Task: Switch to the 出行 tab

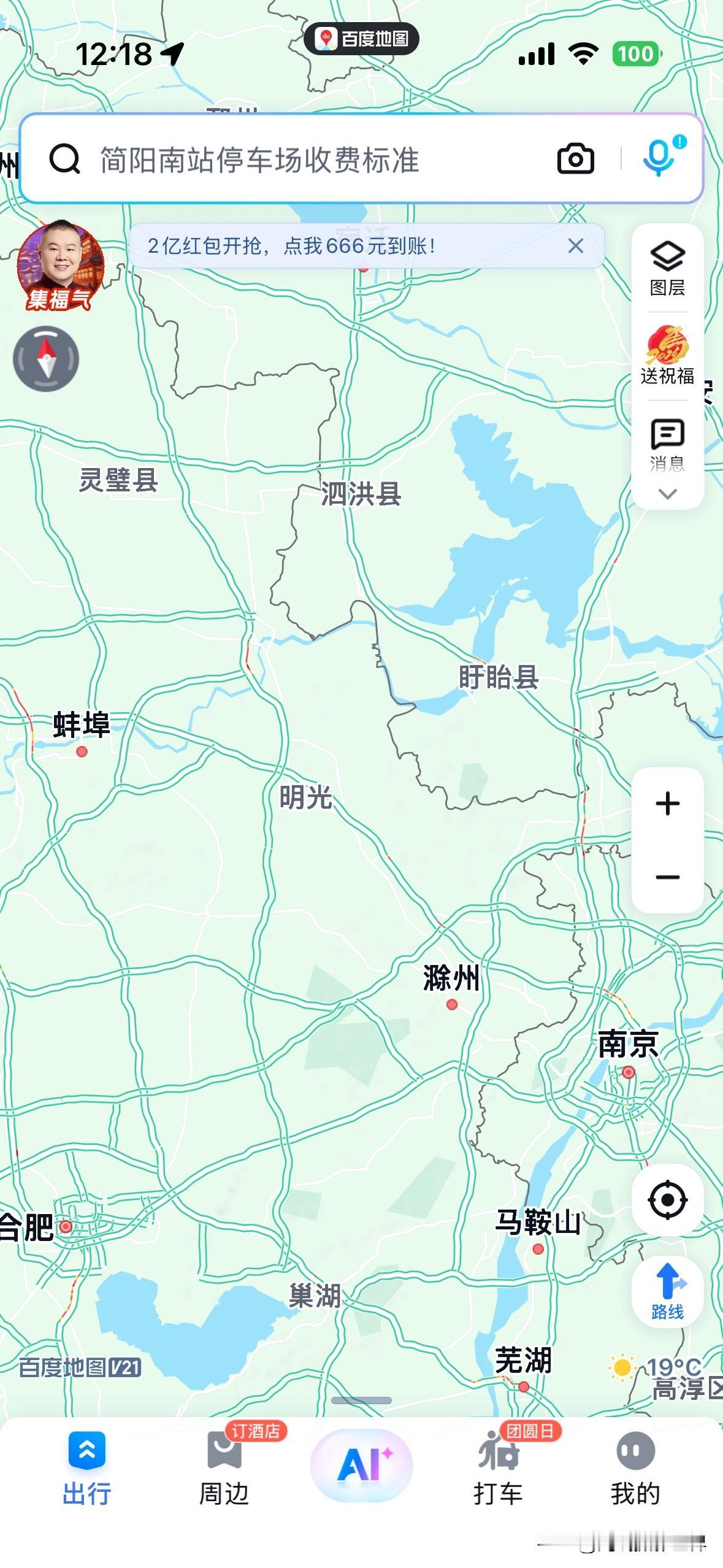Action: point(87,1467)
